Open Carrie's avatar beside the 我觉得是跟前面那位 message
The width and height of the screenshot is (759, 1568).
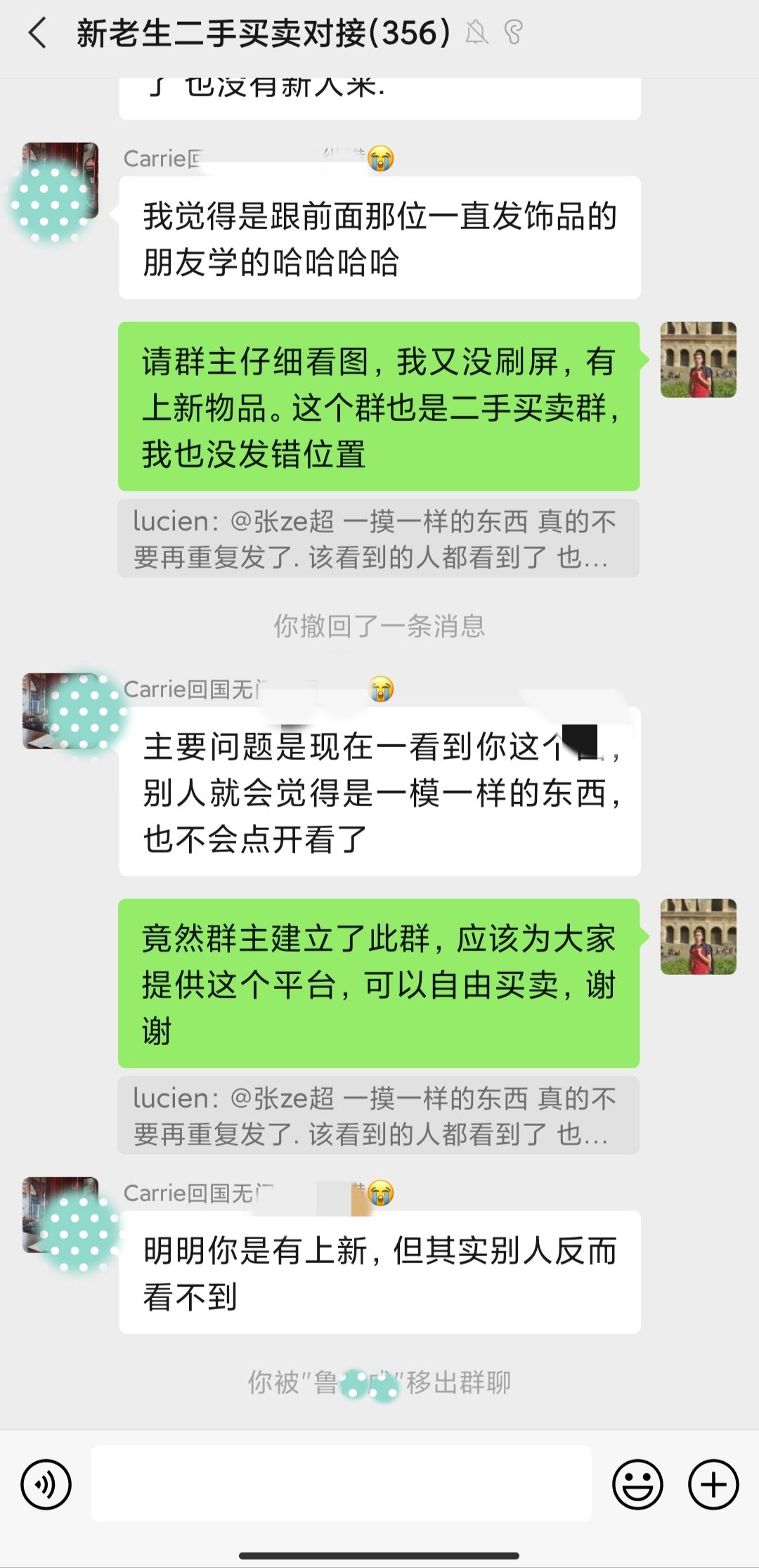pos(60,181)
